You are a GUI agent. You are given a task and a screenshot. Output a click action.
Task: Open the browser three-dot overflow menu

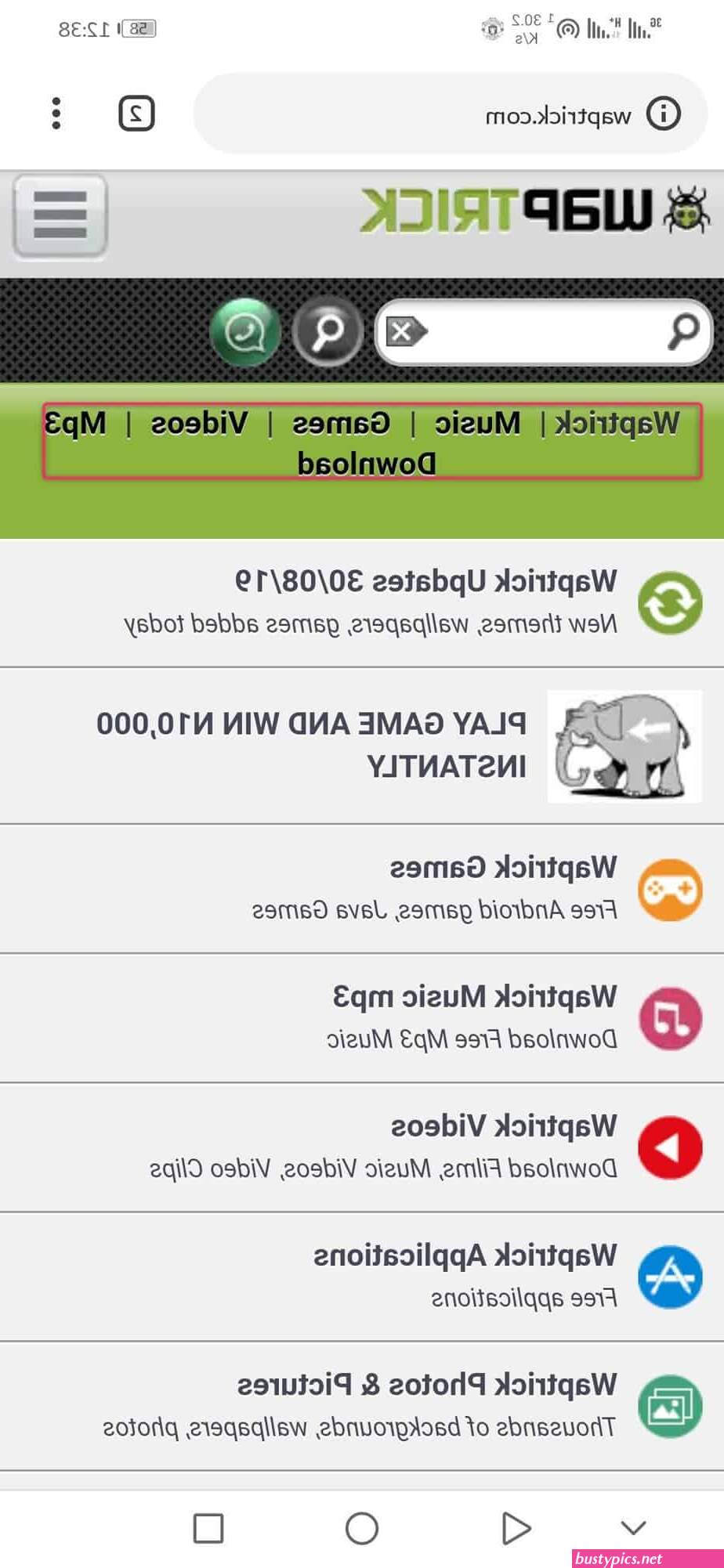56,114
